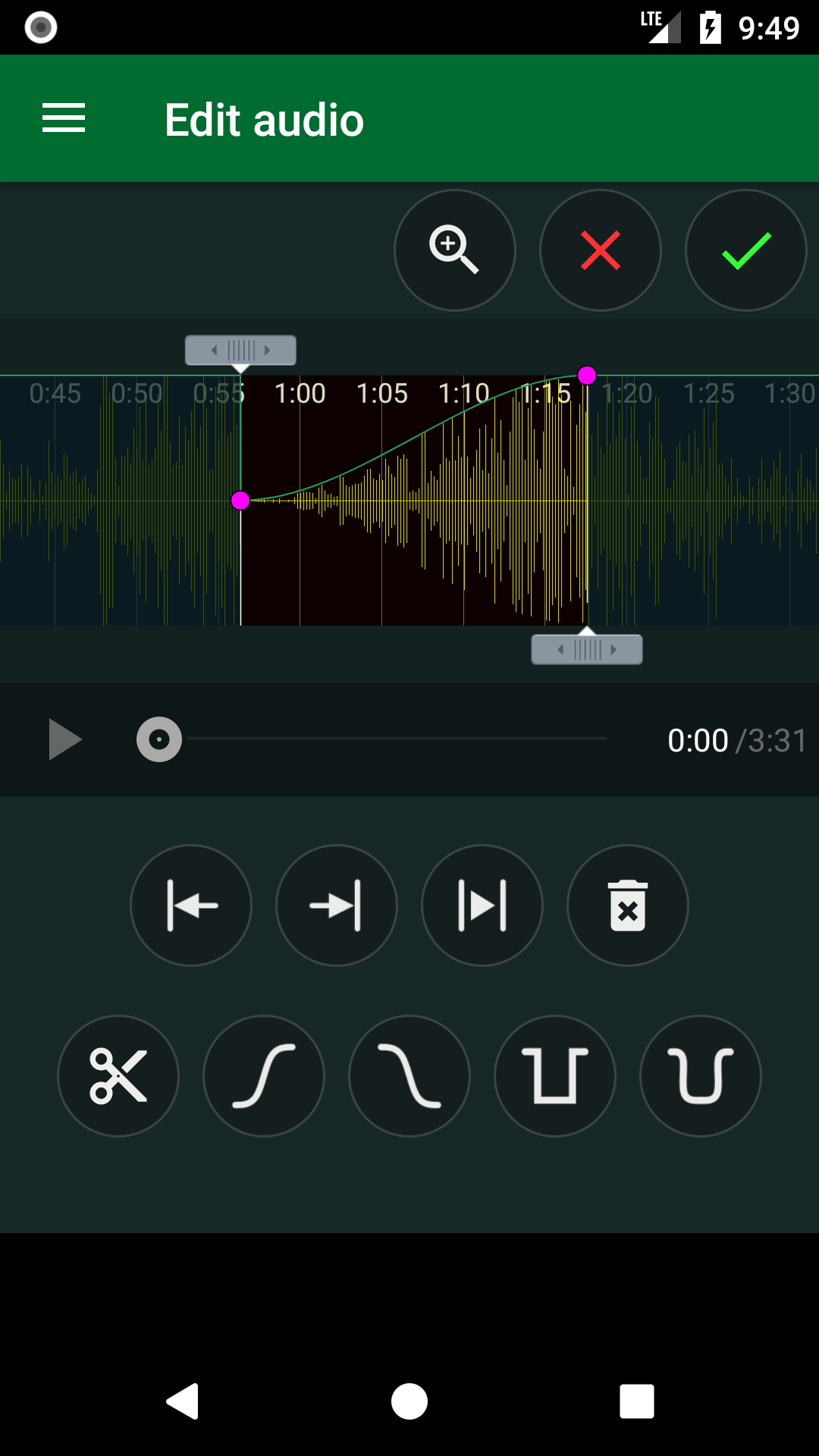Open the navigation drawer menu
This screenshot has width=819, height=1456.
pos(63,118)
